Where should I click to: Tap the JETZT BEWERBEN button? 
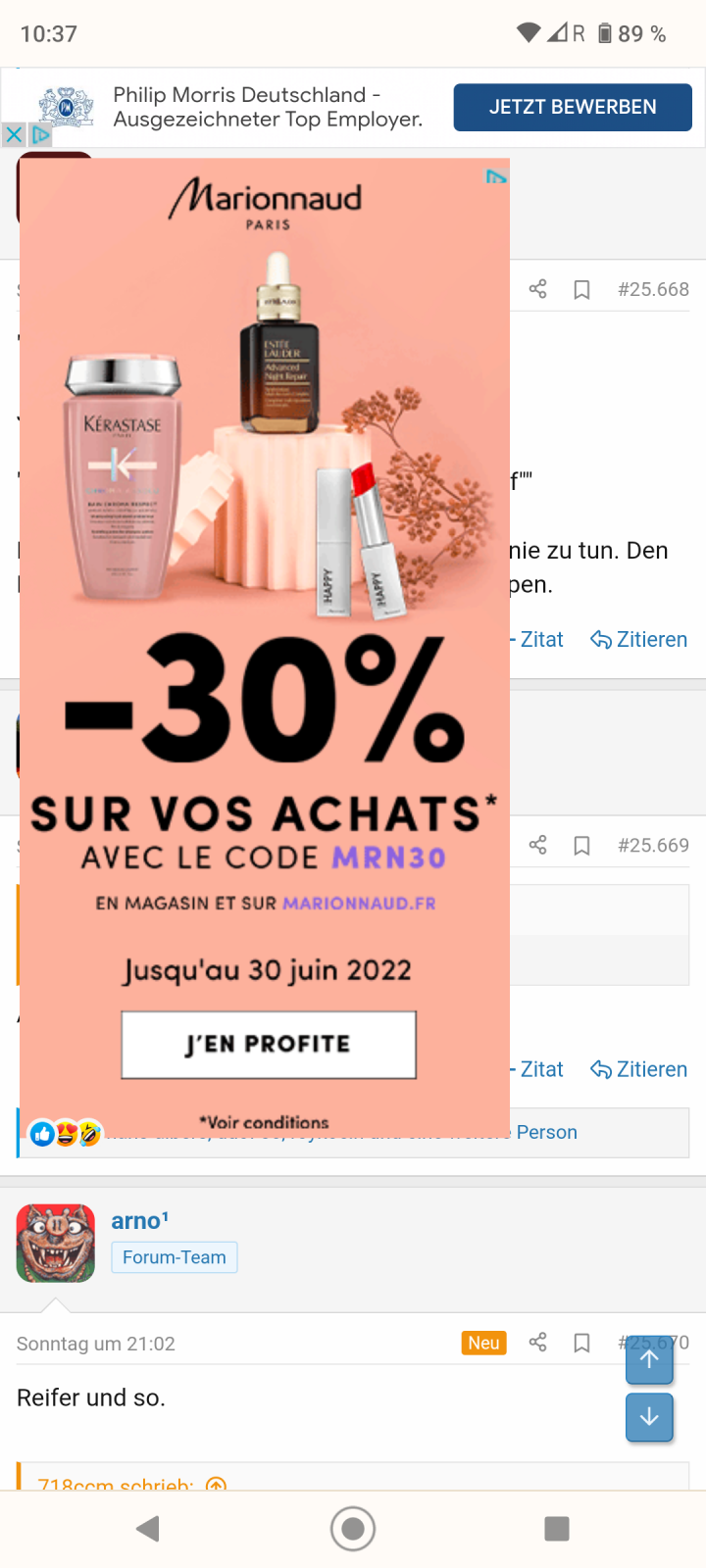(573, 107)
